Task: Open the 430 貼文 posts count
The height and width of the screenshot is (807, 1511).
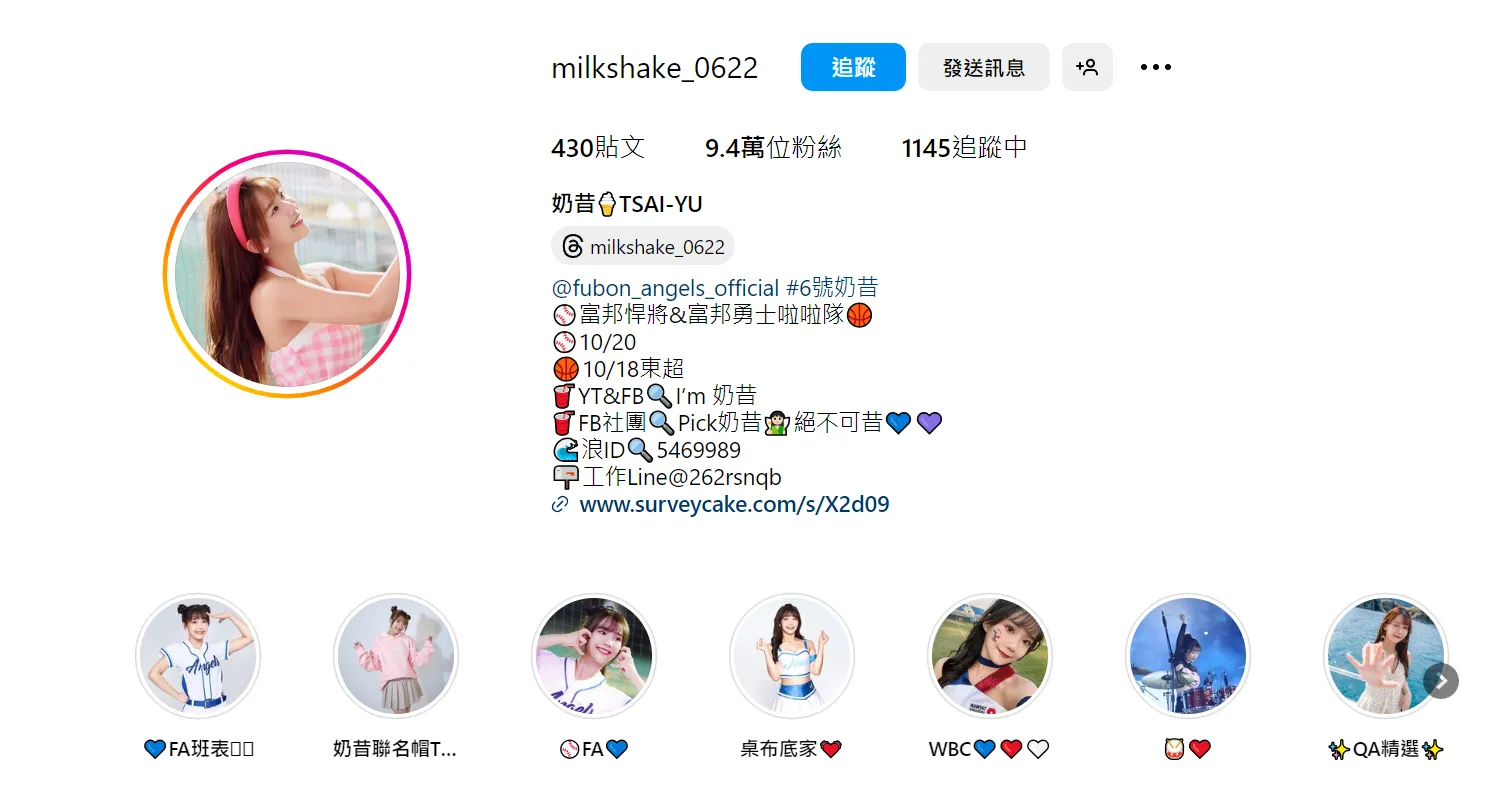Action: pos(597,148)
